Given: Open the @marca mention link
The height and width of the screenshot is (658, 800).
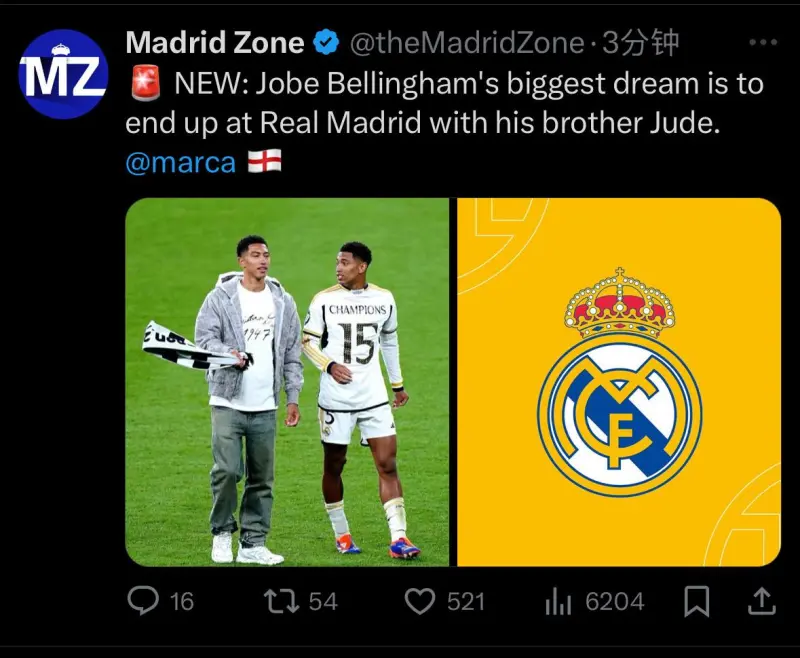Looking at the screenshot, I should 181,162.
